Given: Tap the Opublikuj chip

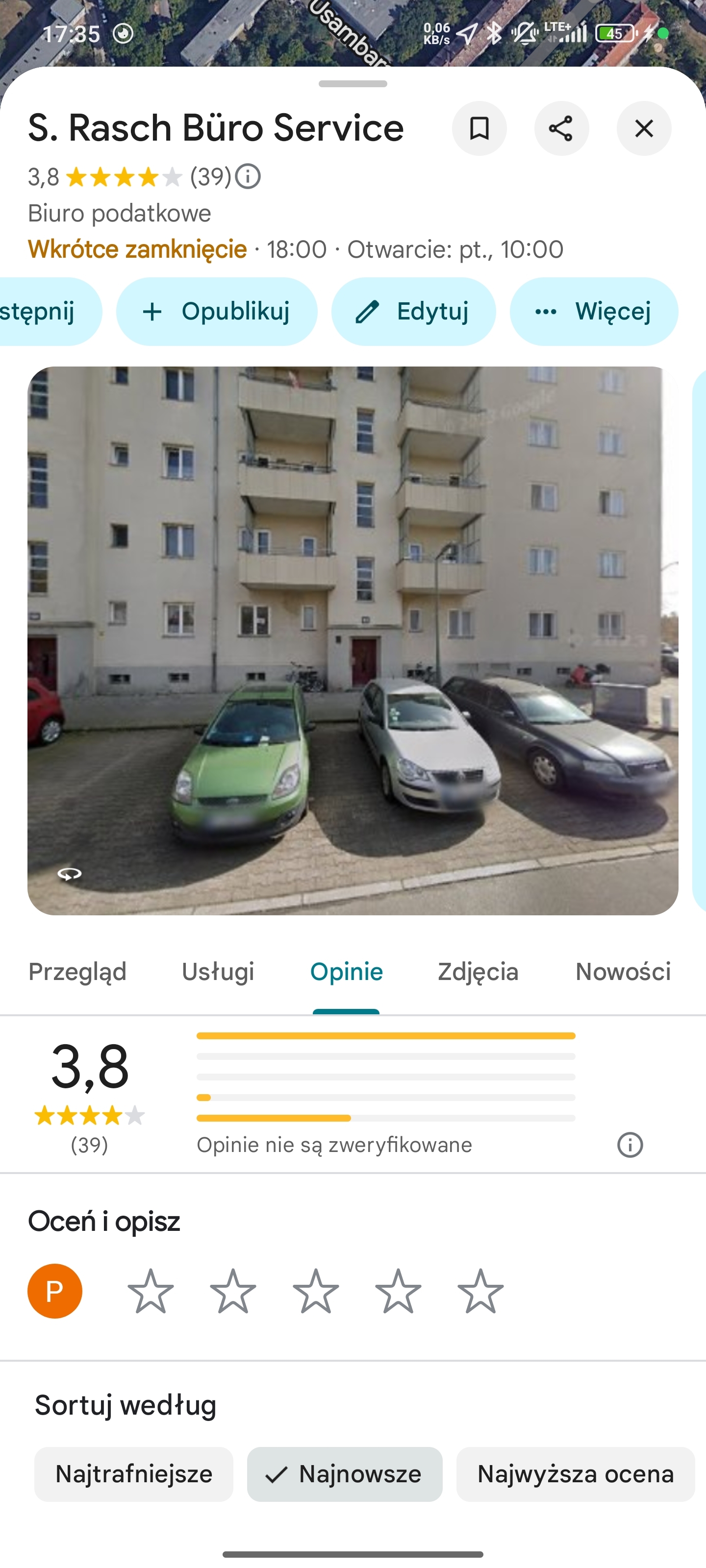Looking at the screenshot, I should pyautogui.click(x=216, y=312).
